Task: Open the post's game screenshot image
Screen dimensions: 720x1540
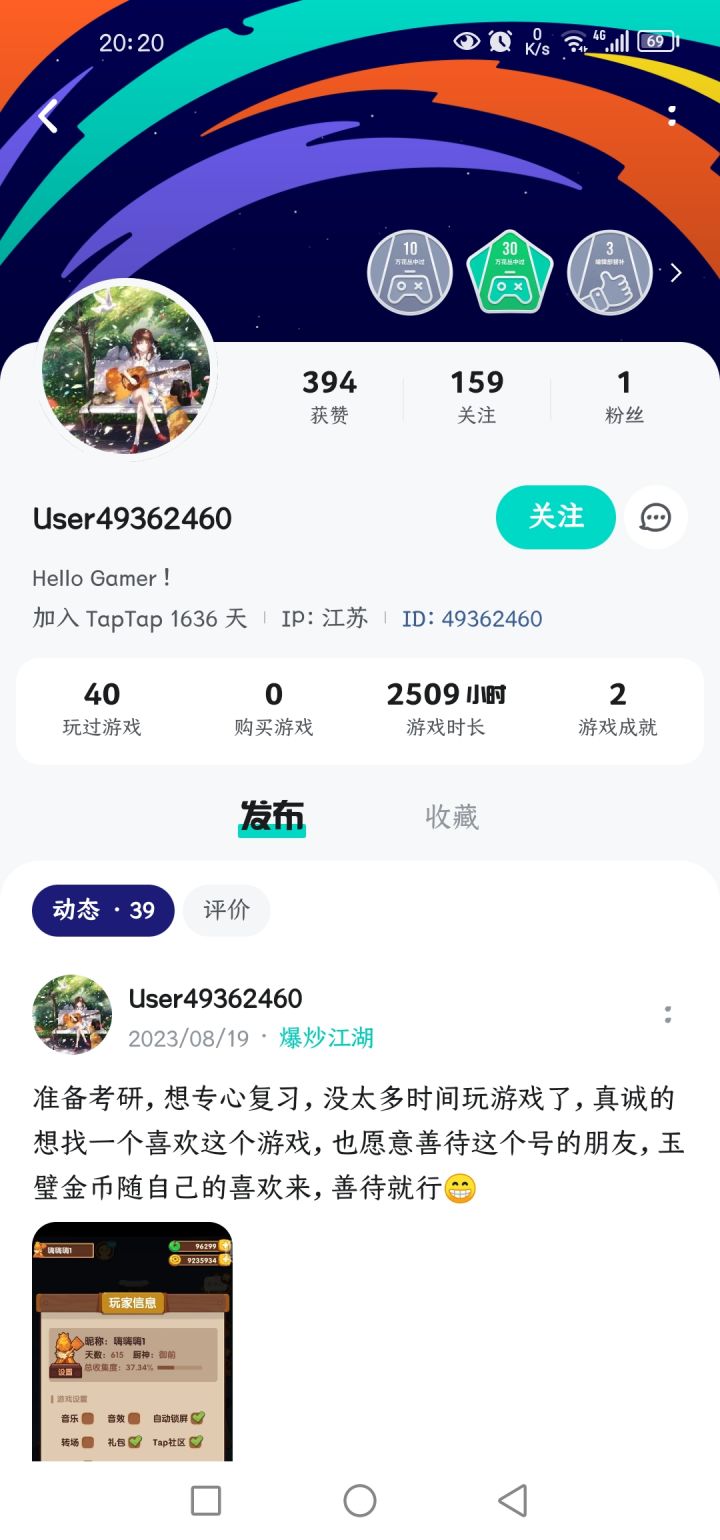Action: click(x=132, y=1341)
